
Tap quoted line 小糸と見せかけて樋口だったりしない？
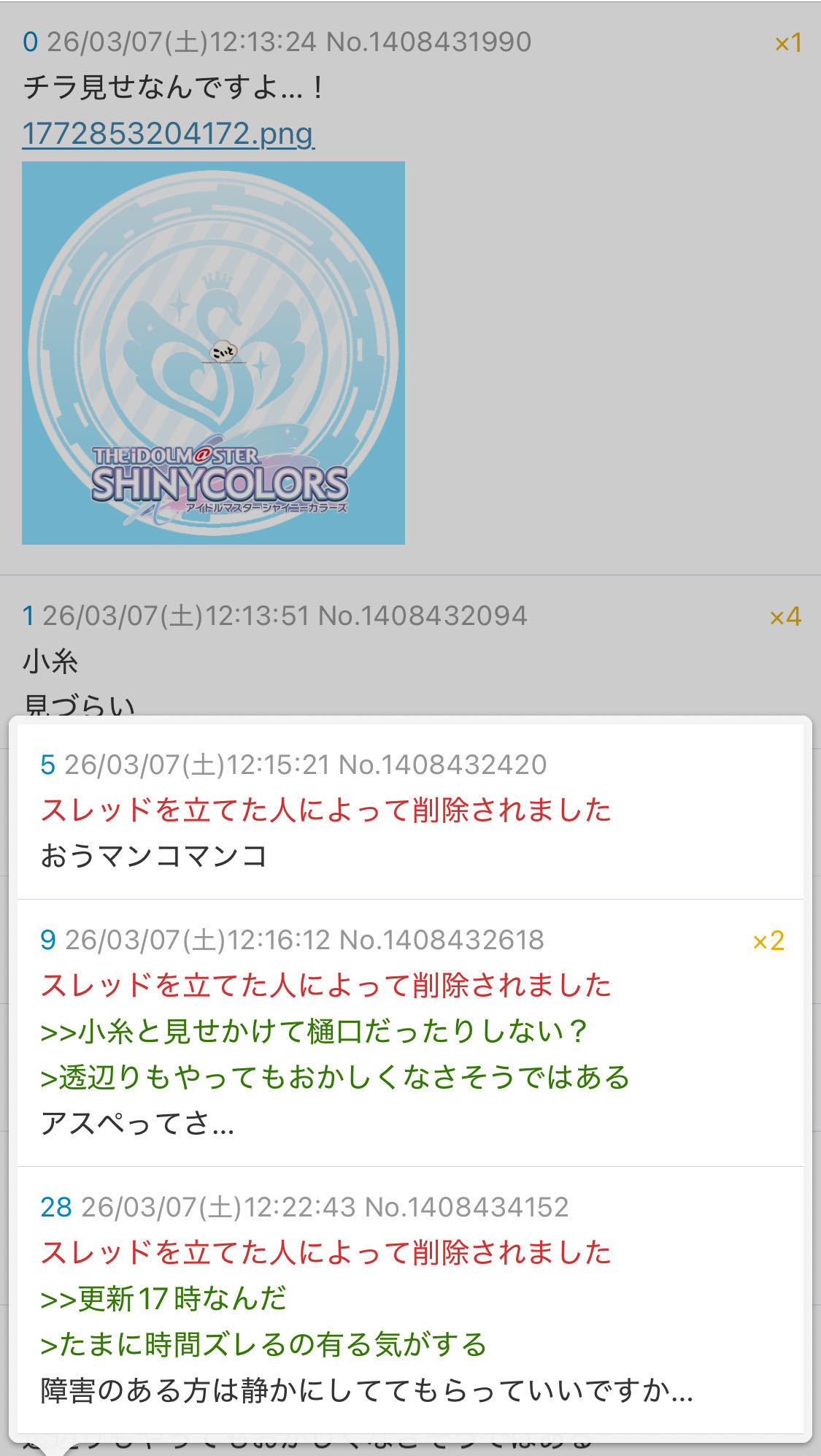pyautogui.click(x=314, y=1031)
